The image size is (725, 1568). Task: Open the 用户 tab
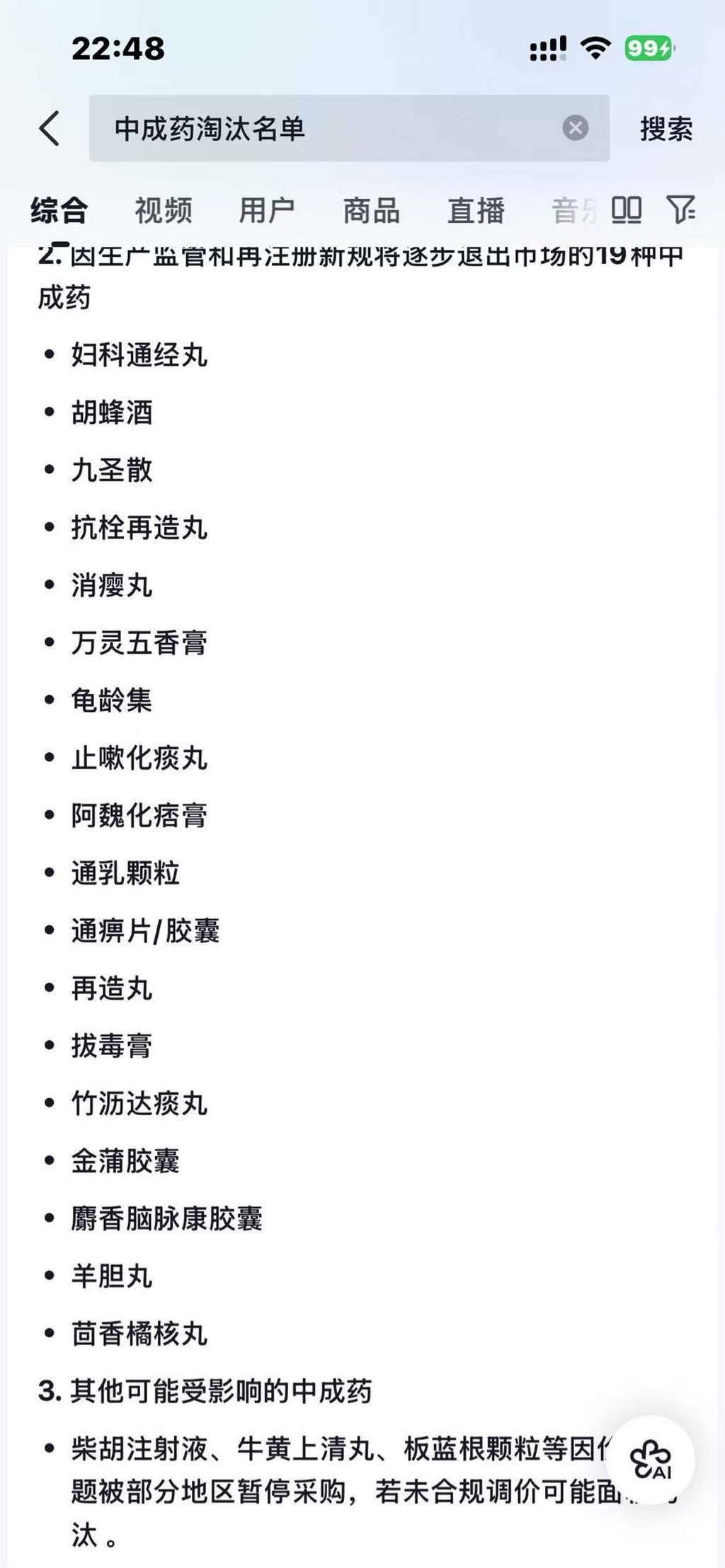click(267, 210)
